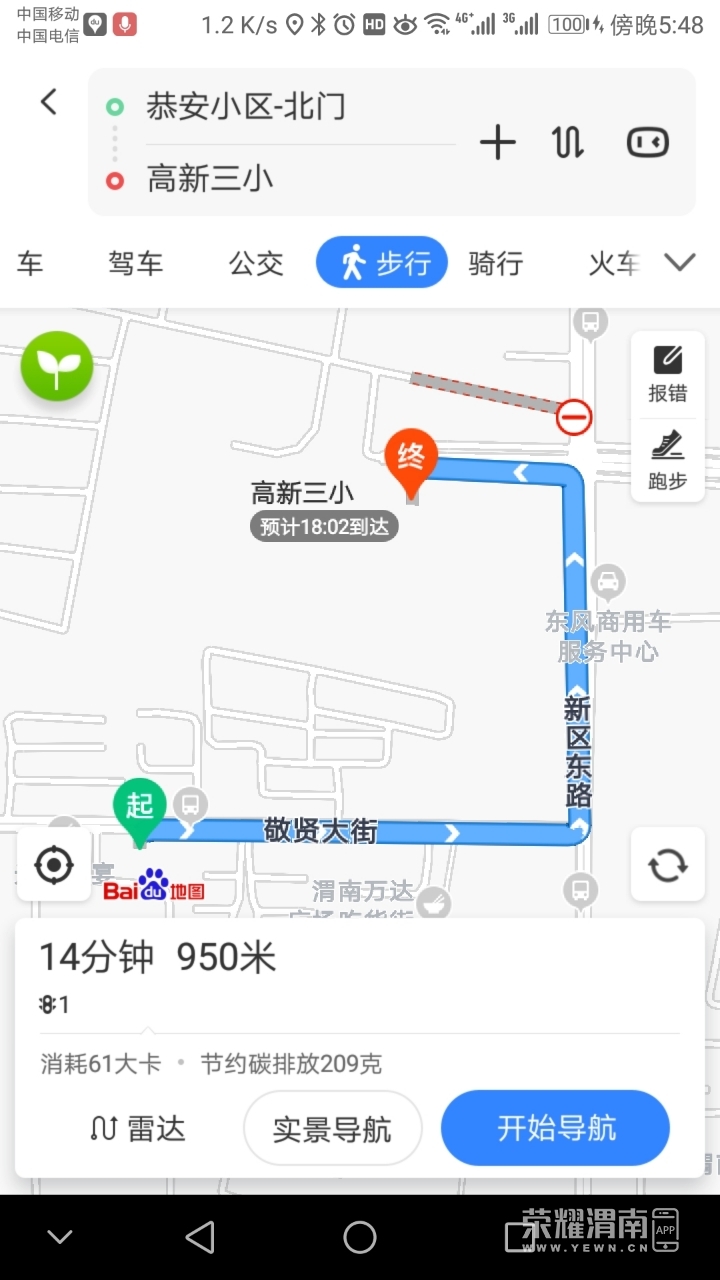
Task: Report a map error via 报错
Action: (x=667, y=374)
